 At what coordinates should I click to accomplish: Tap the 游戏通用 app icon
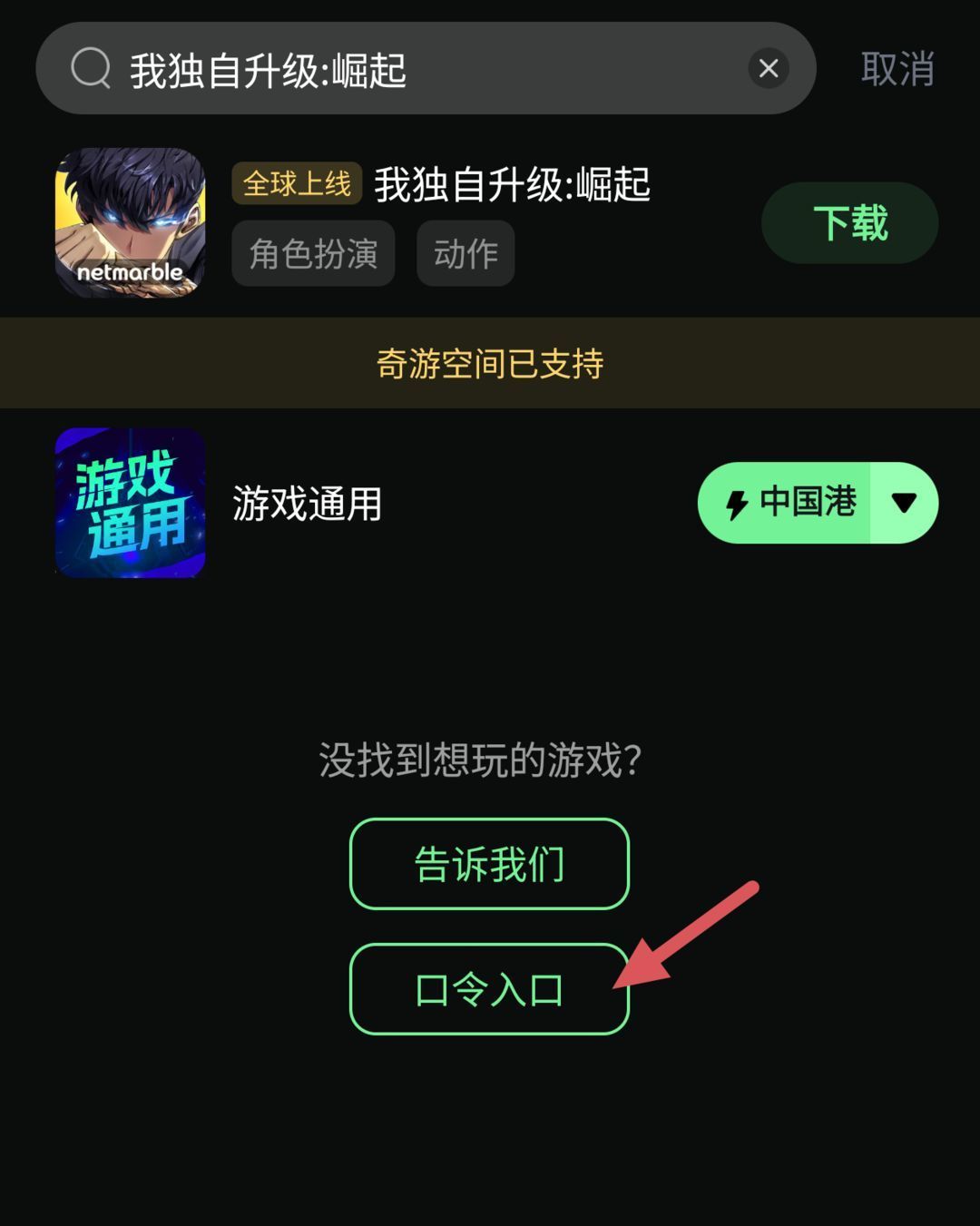(x=130, y=502)
